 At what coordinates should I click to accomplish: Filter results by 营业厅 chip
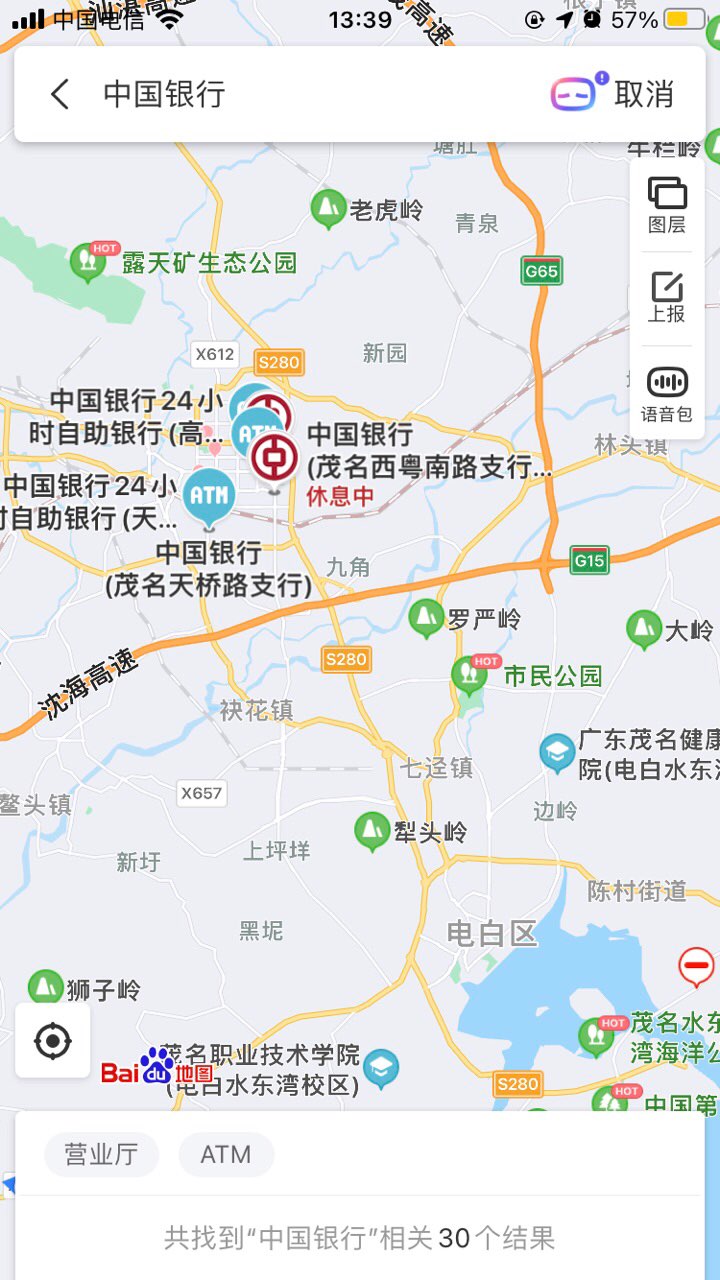click(x=101, y=1155)
